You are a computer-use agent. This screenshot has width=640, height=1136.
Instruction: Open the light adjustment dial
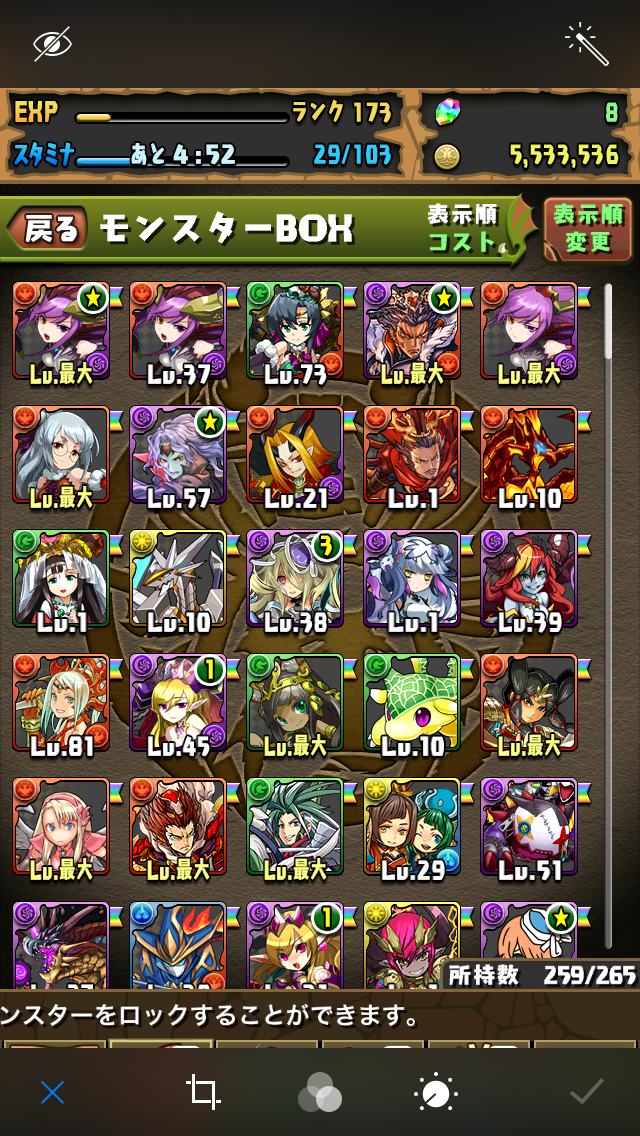coord(435,1093)
